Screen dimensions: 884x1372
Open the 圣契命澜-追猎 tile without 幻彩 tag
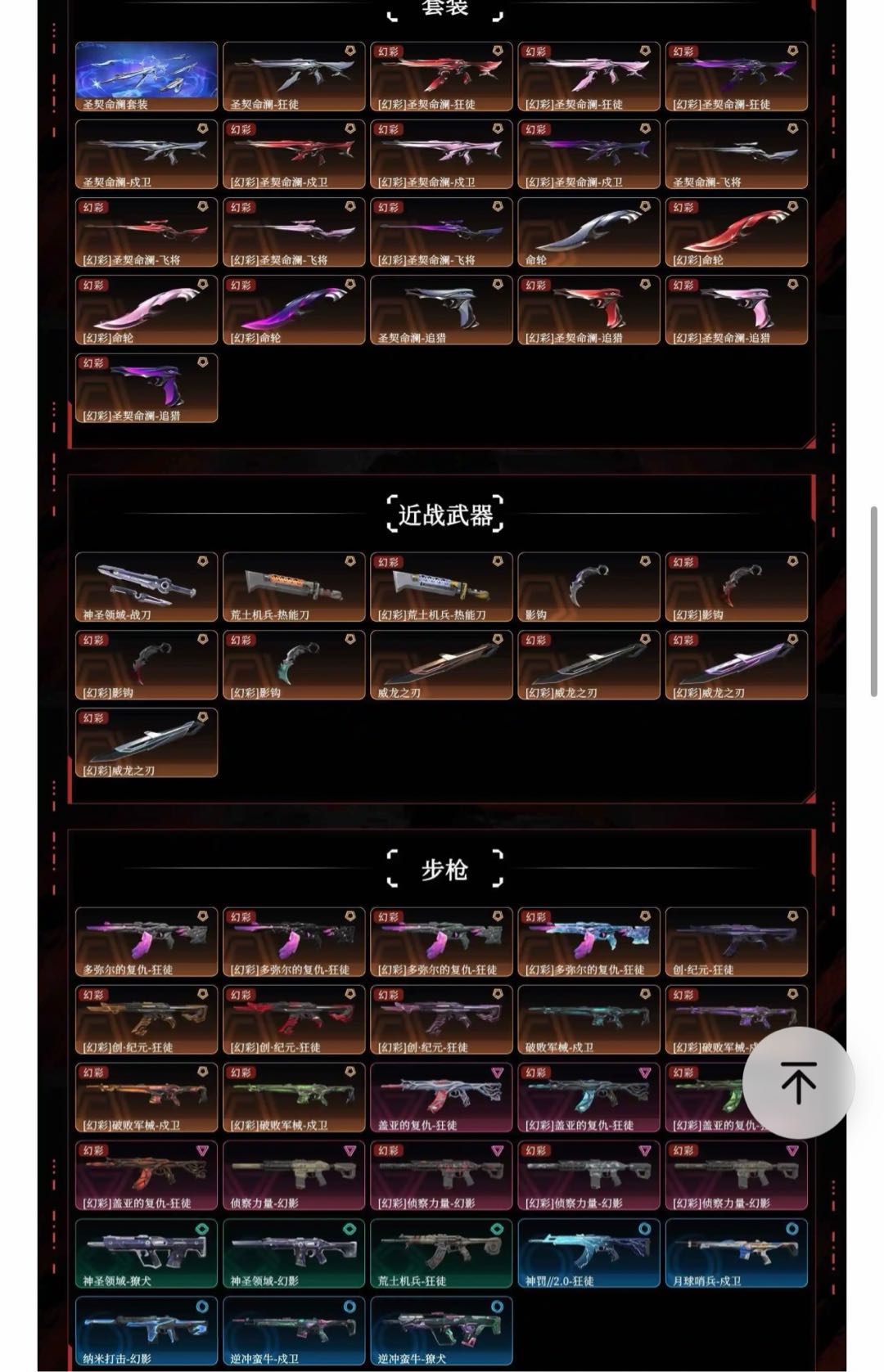tap(441, 310)
